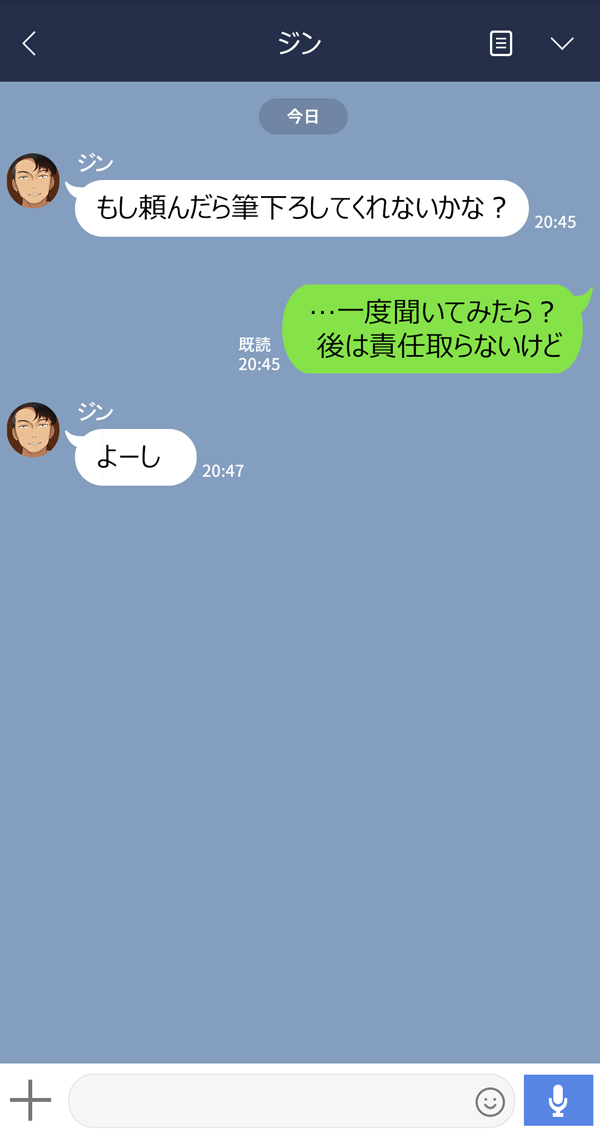Start a voice message with the microphone
Image resolution: width=600 pixels, height=1138 pixels.
point(558,1100)
